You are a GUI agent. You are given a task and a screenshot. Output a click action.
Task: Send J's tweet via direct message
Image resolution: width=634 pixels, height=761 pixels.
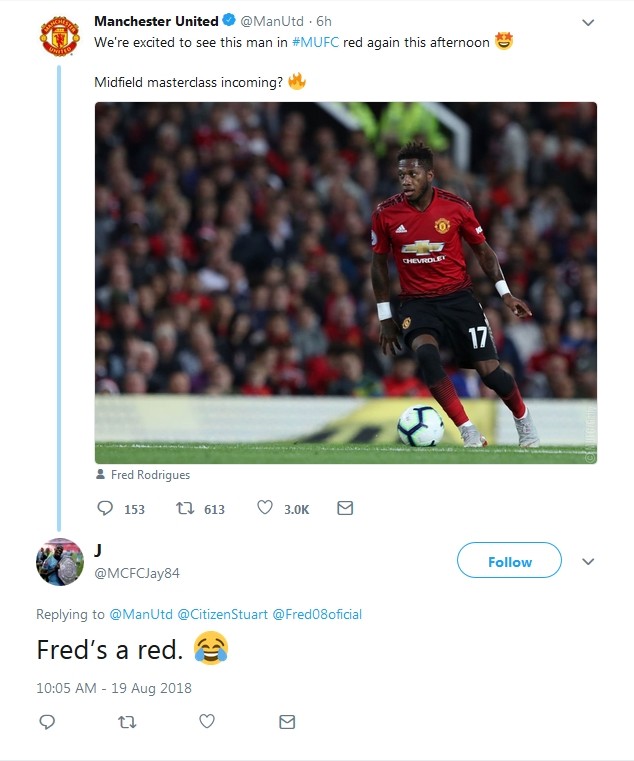click(x=287, y=721)
